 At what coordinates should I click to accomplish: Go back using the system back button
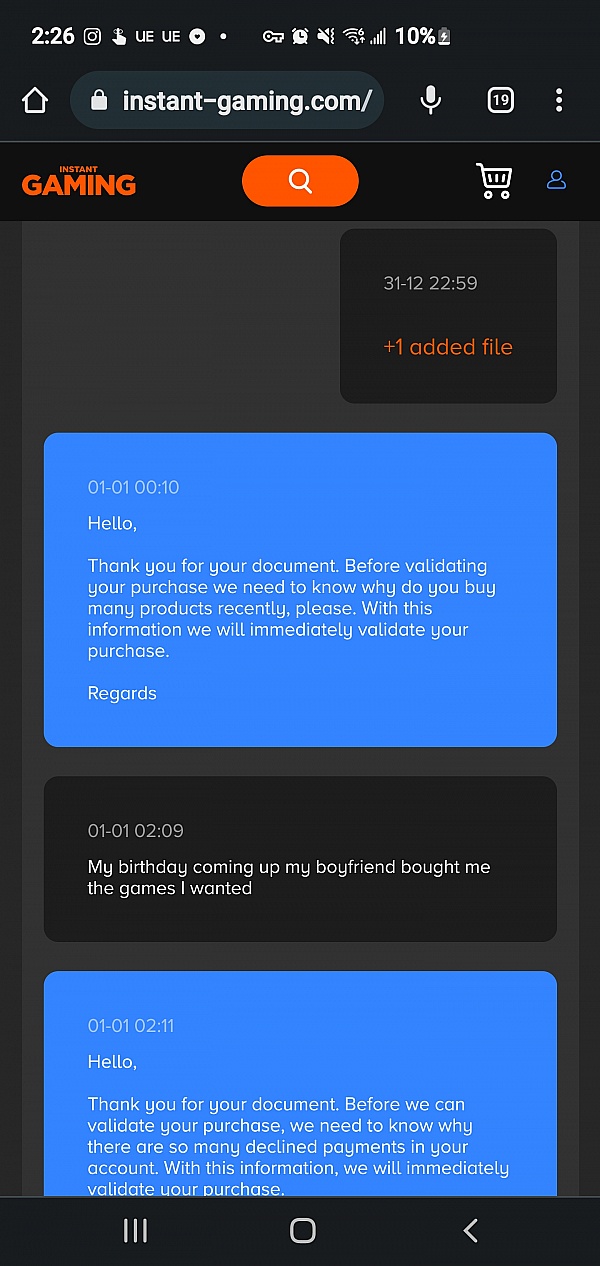point(471,1230)
